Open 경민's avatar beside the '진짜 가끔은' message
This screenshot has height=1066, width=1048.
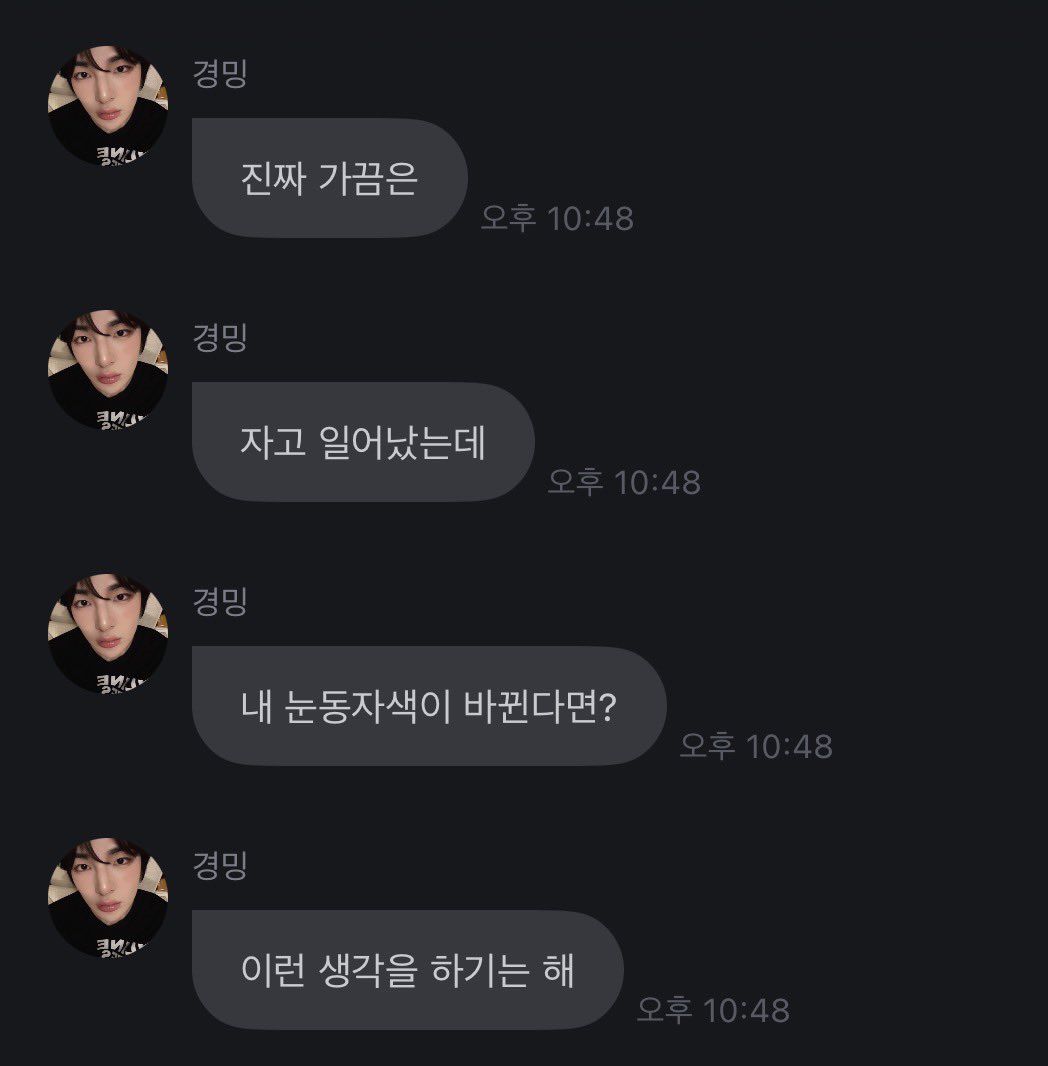click(108, 106)
